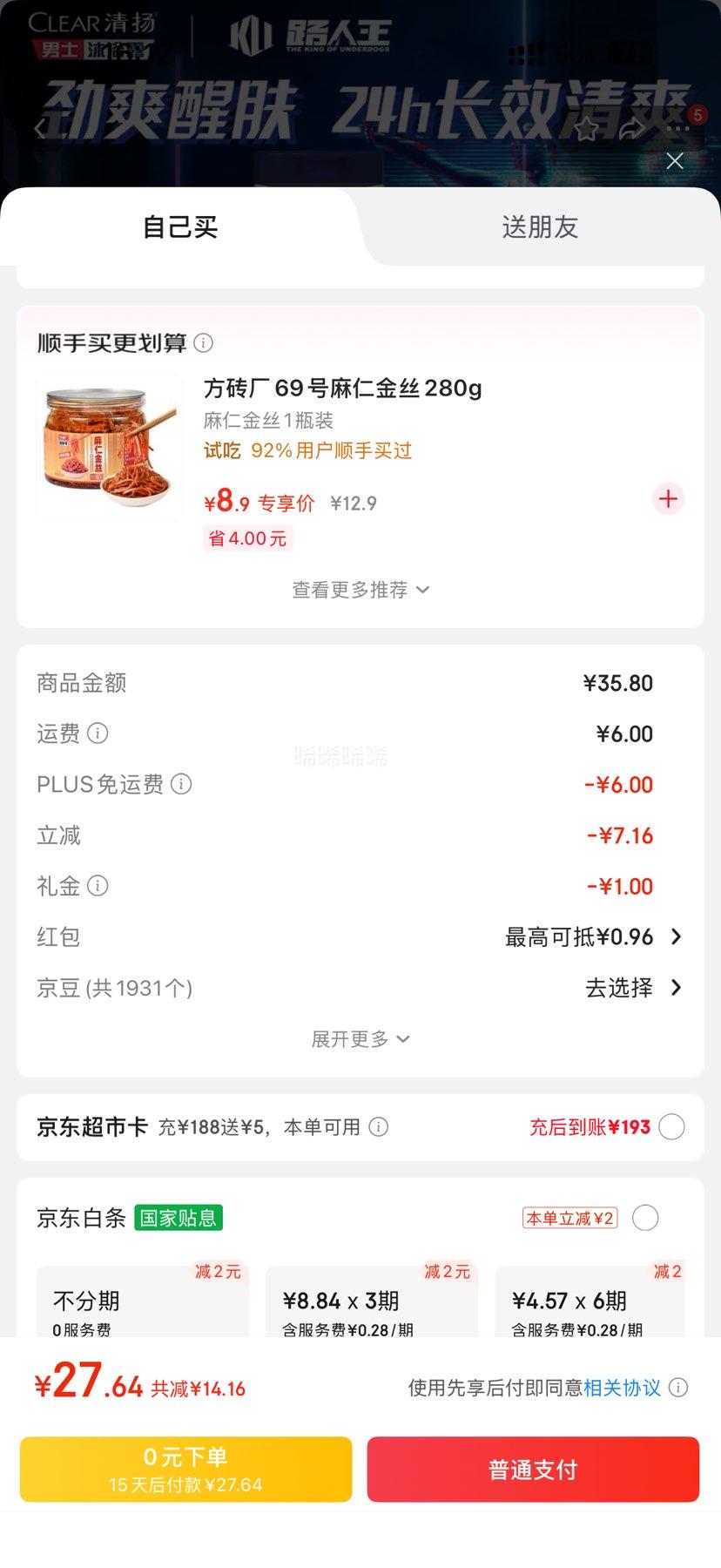
Task: Tap the back arrow at top left
Action: [x=41, y=126]
